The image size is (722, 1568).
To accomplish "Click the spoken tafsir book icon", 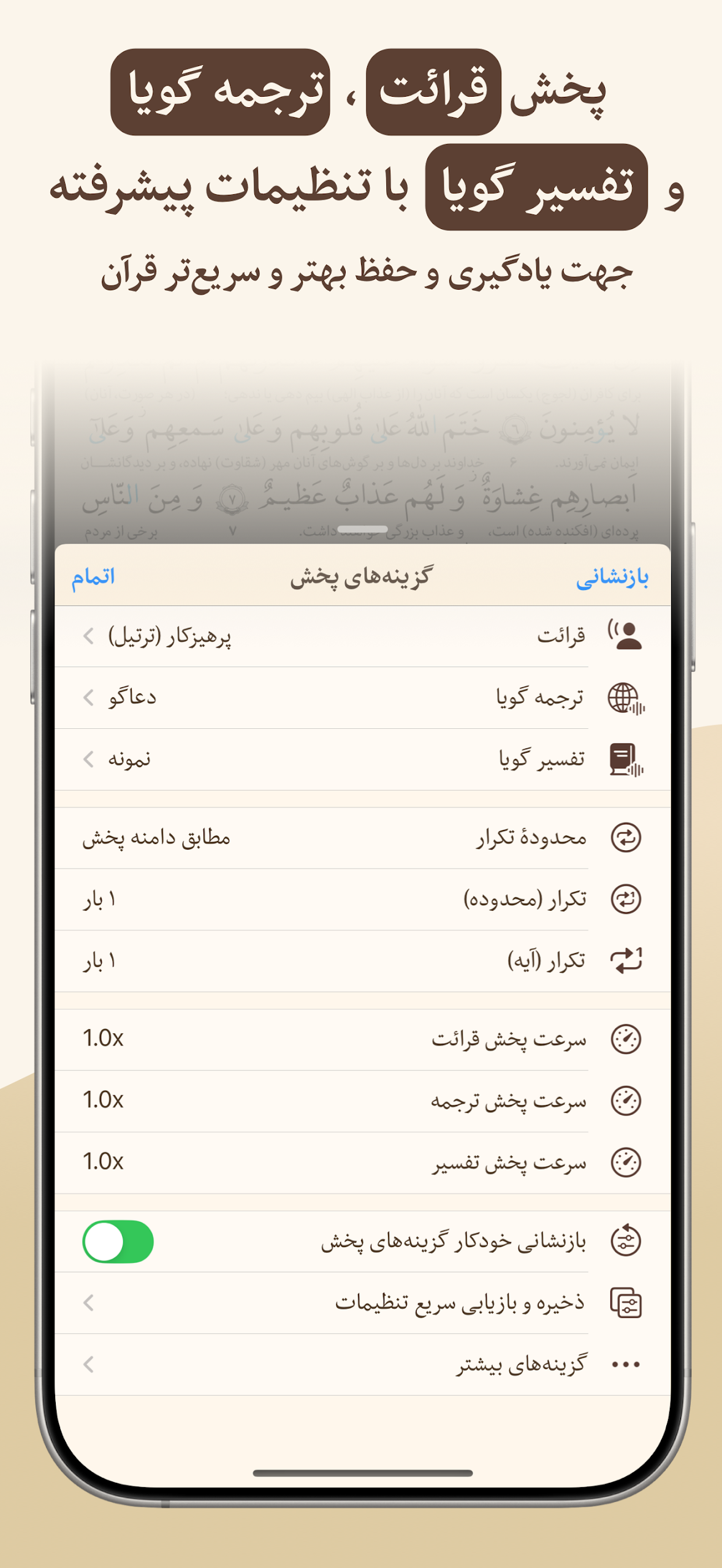I will coord(626,759).
